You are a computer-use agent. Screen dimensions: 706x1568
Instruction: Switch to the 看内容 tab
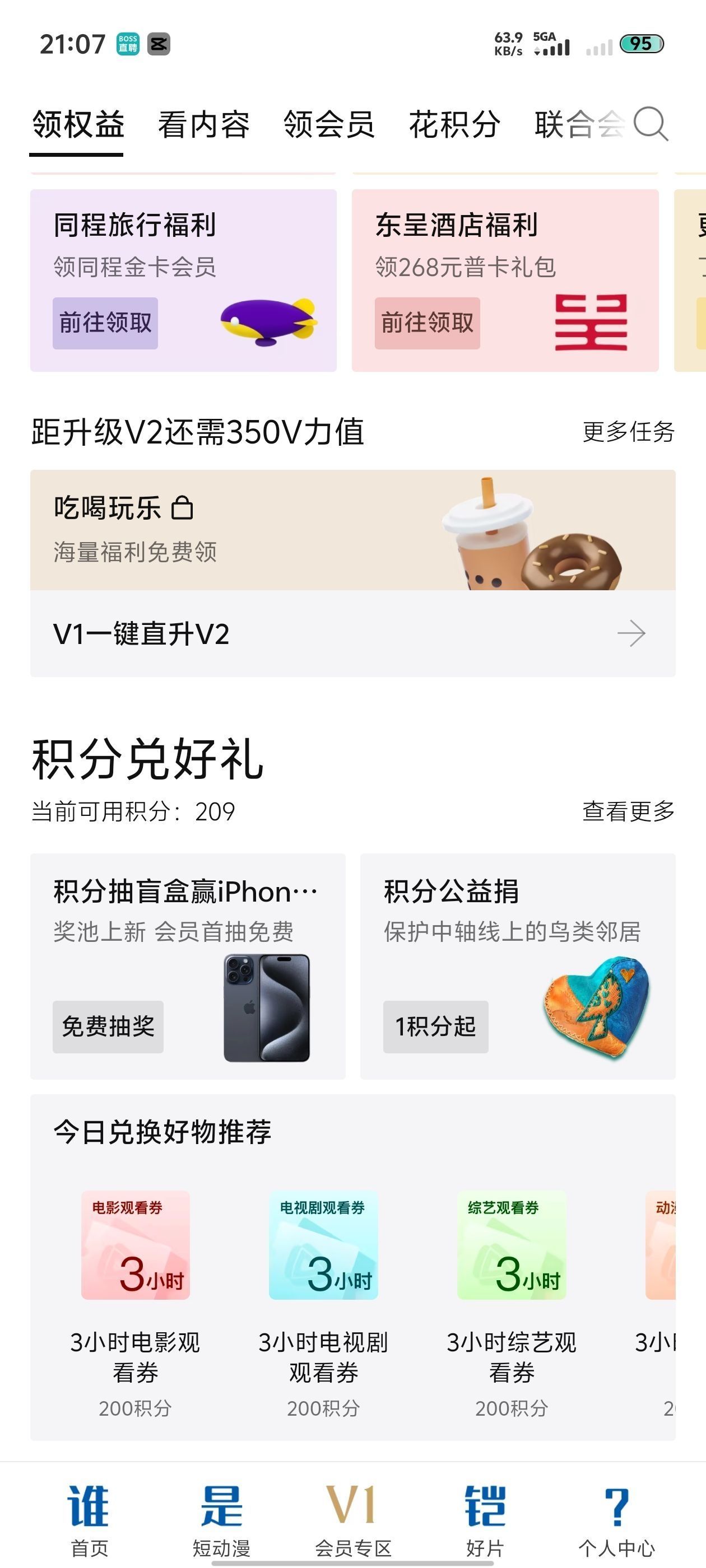tap(203, 125)
